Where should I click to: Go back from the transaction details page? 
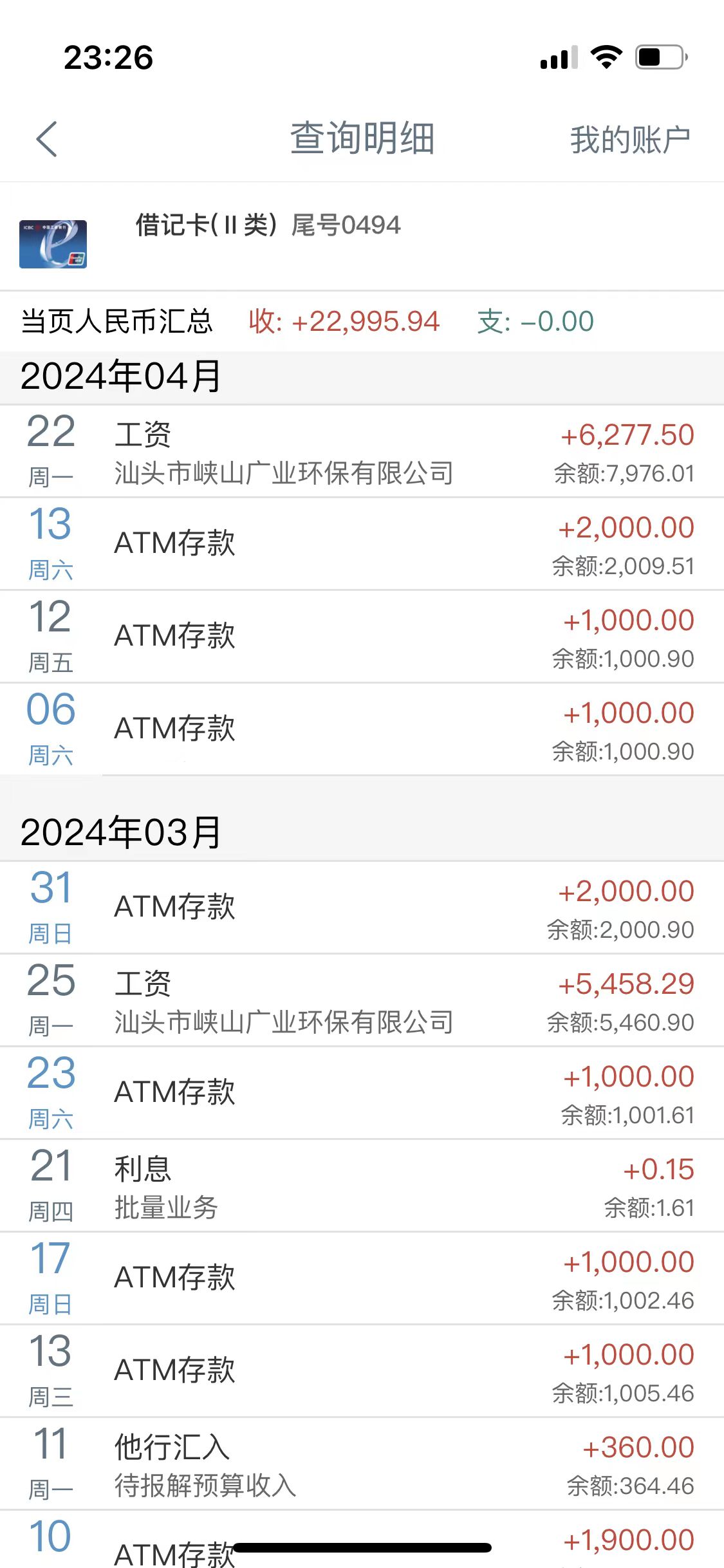coord(47,139)
